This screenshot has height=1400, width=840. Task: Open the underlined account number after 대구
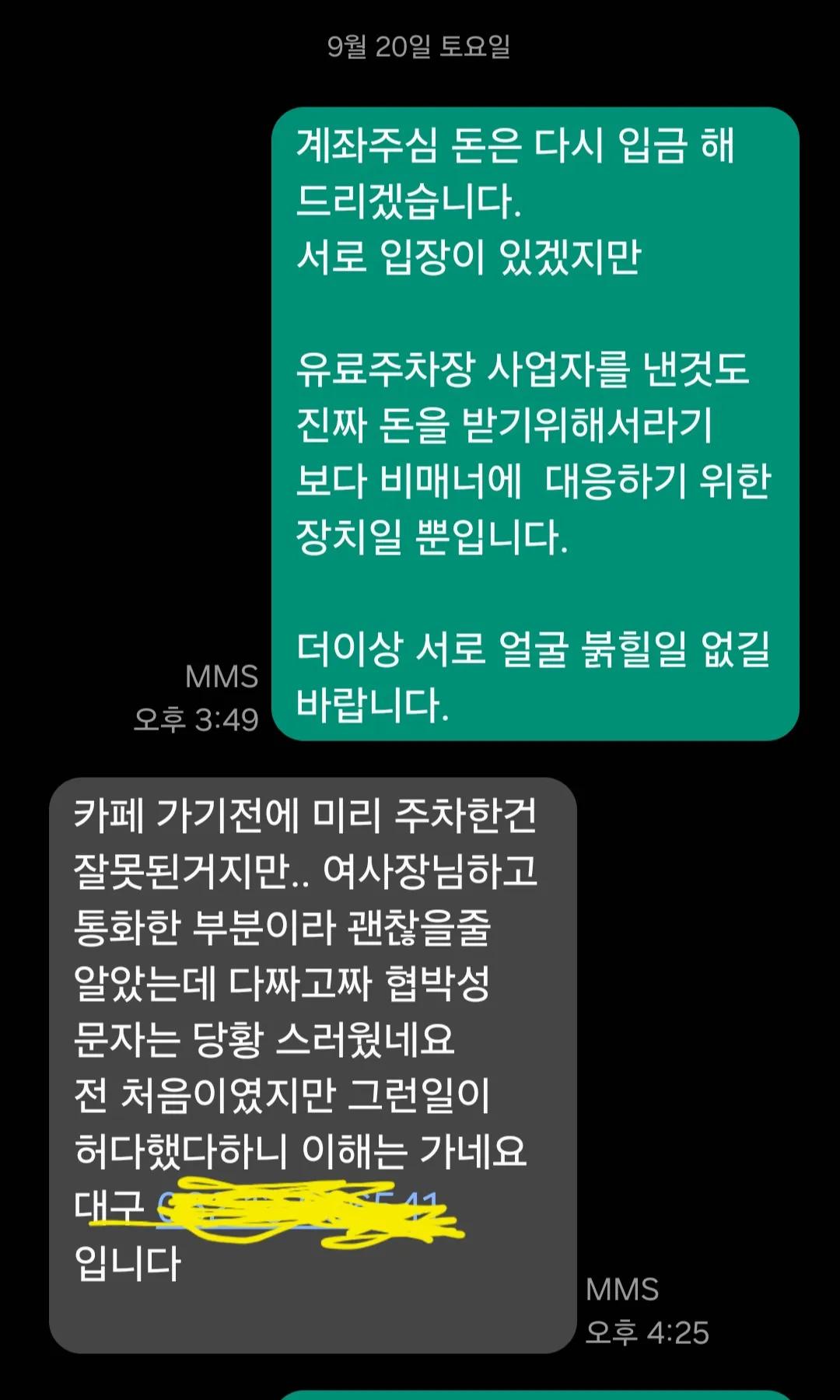[299, 1207]
